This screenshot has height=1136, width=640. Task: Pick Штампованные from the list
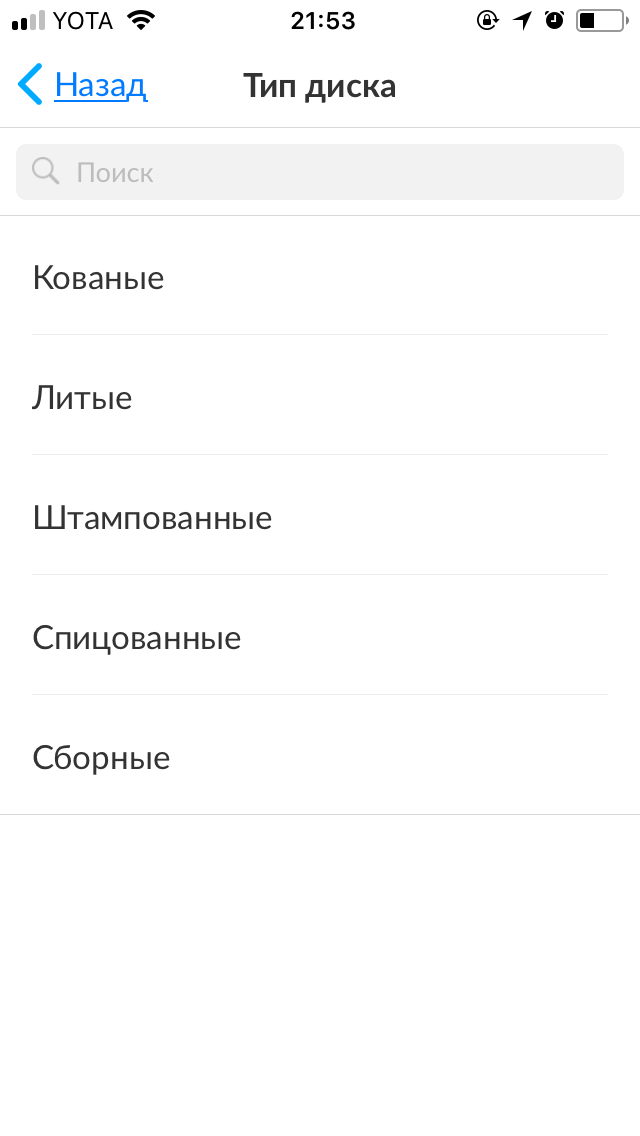320,516
